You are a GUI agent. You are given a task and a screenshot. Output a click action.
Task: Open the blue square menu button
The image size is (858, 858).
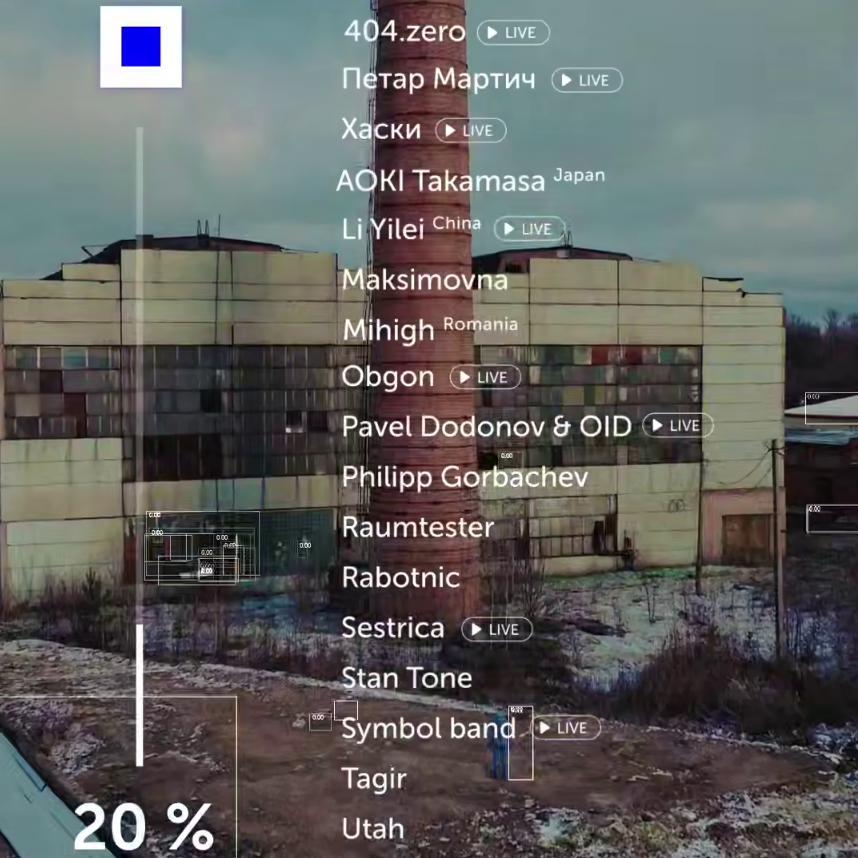(x=141, y=47)
